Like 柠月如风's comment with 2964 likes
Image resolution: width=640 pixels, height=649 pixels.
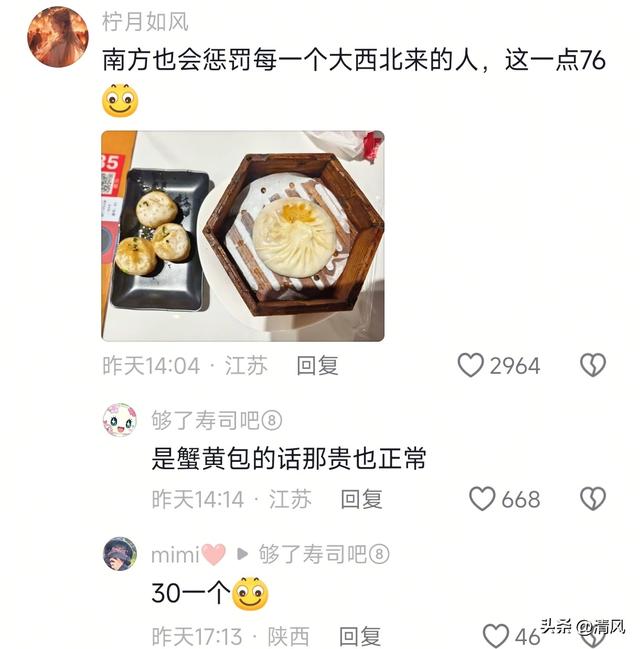[470, 366]
